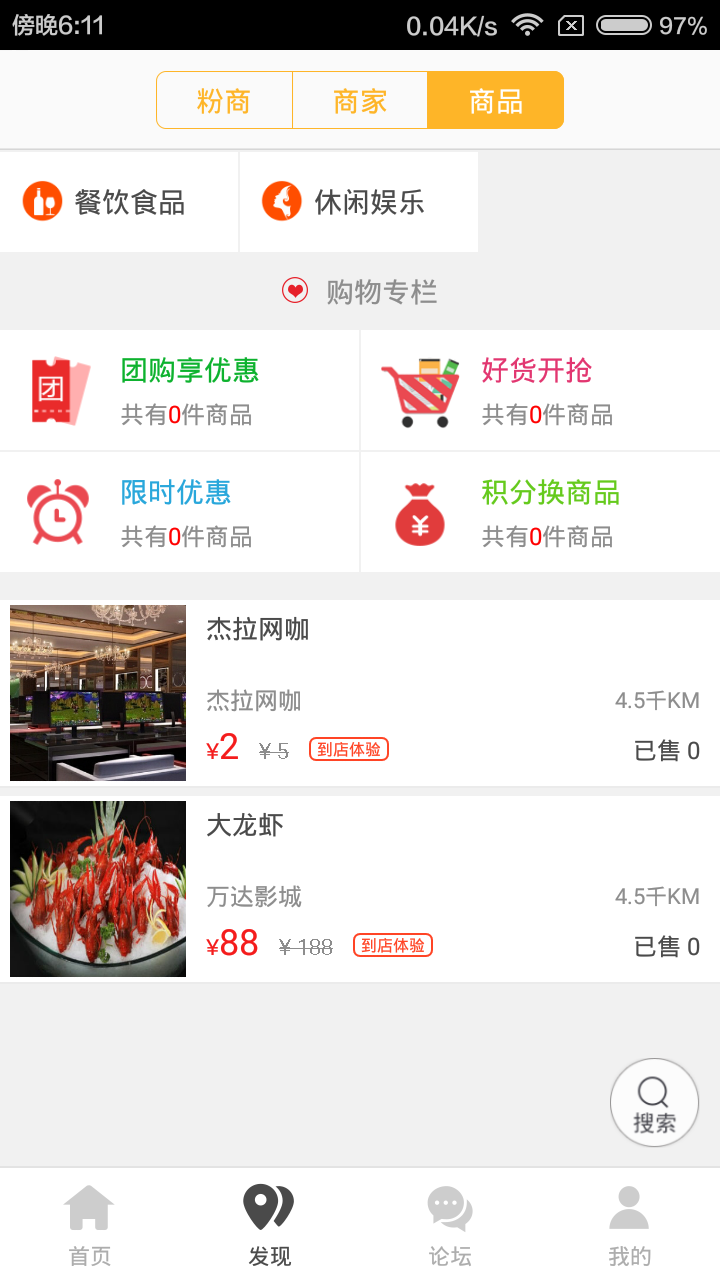The image size is (720, 1280).
Task: Open the 餐饮食品 category icon
Action: click(x=41, y=200)
